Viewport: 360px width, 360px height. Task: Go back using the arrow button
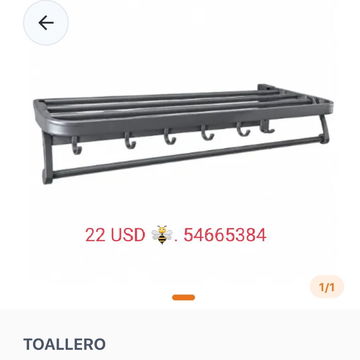tap(46, 23)
